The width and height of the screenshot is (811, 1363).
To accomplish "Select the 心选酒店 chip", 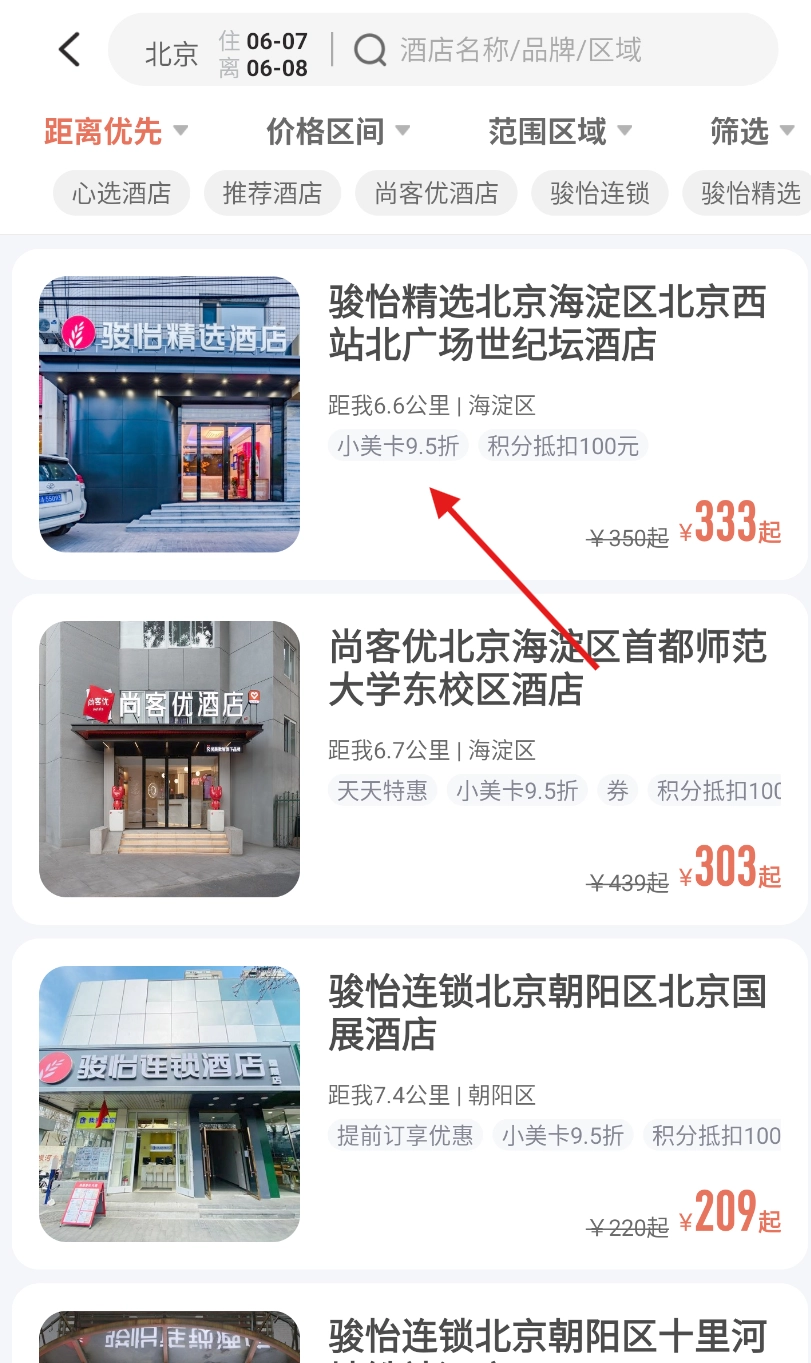I will pos(122,193).
